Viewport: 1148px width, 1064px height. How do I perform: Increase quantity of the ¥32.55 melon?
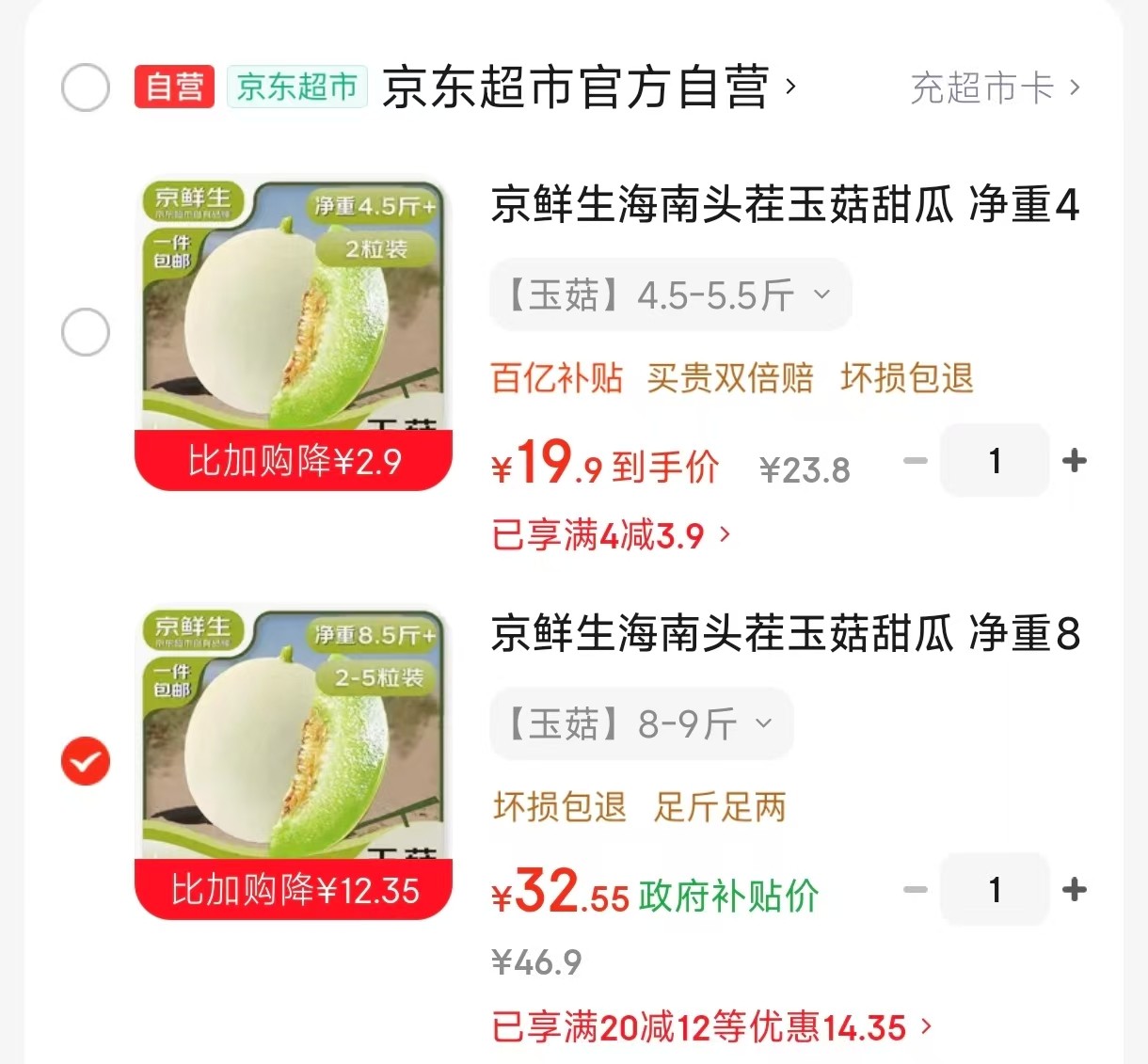[1074, 889]
